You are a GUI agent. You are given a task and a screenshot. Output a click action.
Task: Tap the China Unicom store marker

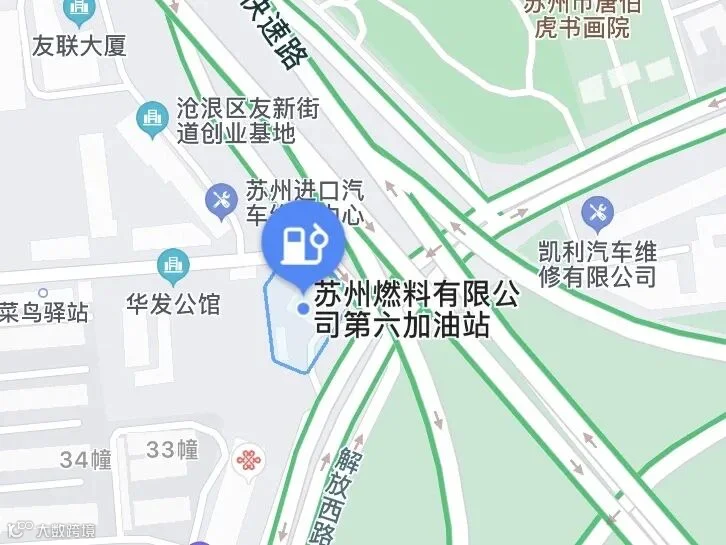(249, 461)
